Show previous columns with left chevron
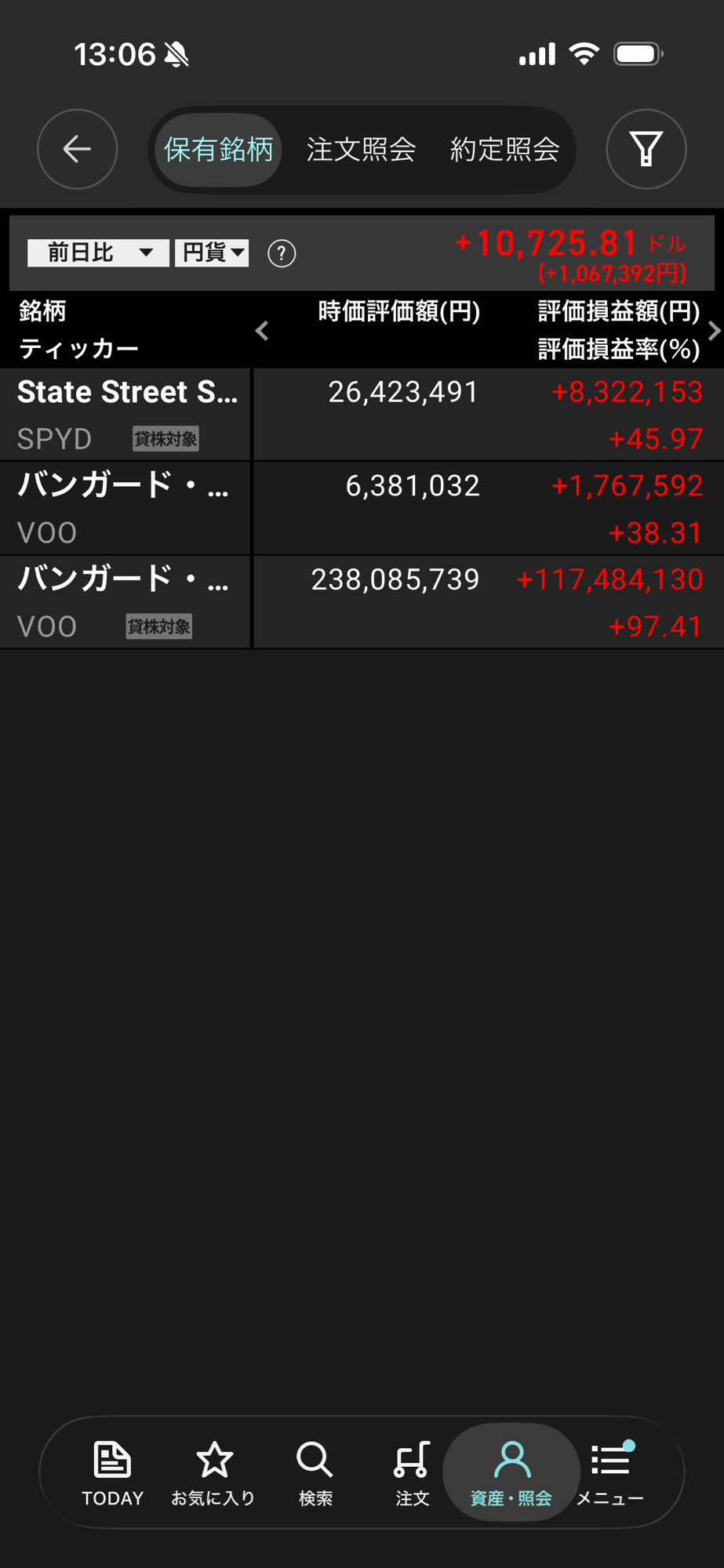The width and height of the screenshot is (724, 1568). [x=262, y=331]
